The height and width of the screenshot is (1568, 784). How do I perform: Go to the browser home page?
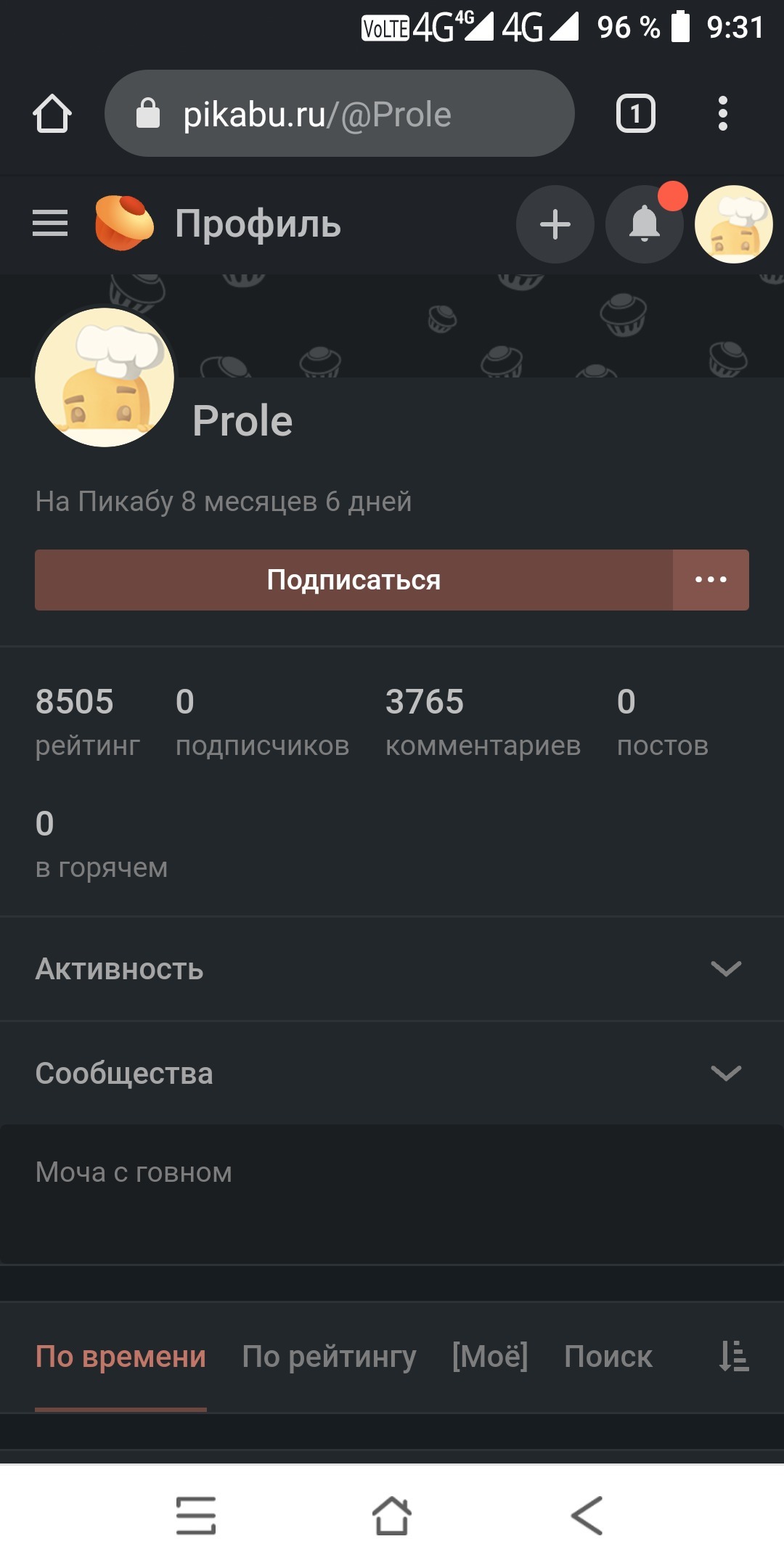click(52, 114)
